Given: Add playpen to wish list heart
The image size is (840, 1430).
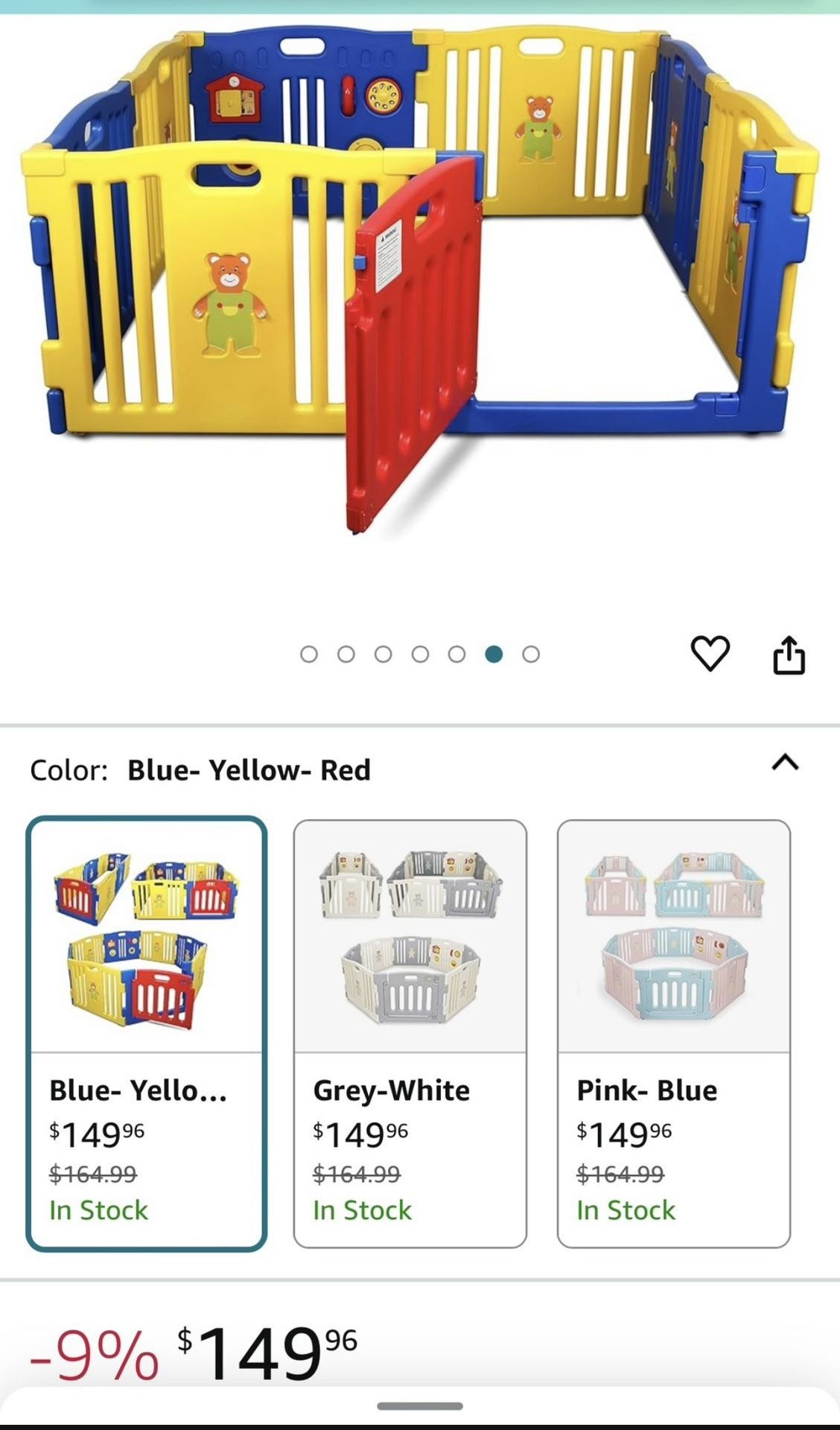Looking at the screenshot, I should (710, 653).
